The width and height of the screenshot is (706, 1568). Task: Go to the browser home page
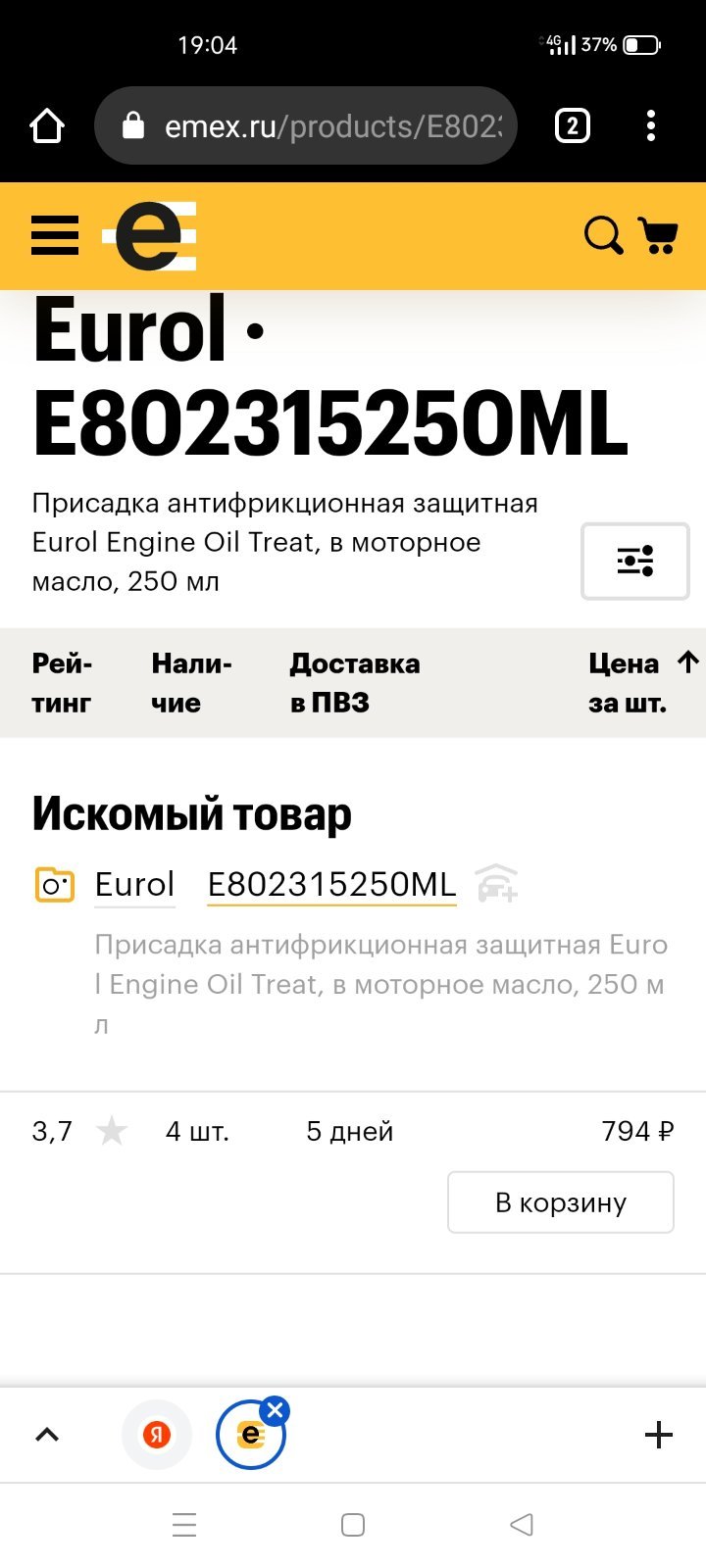tap(47, 125)
